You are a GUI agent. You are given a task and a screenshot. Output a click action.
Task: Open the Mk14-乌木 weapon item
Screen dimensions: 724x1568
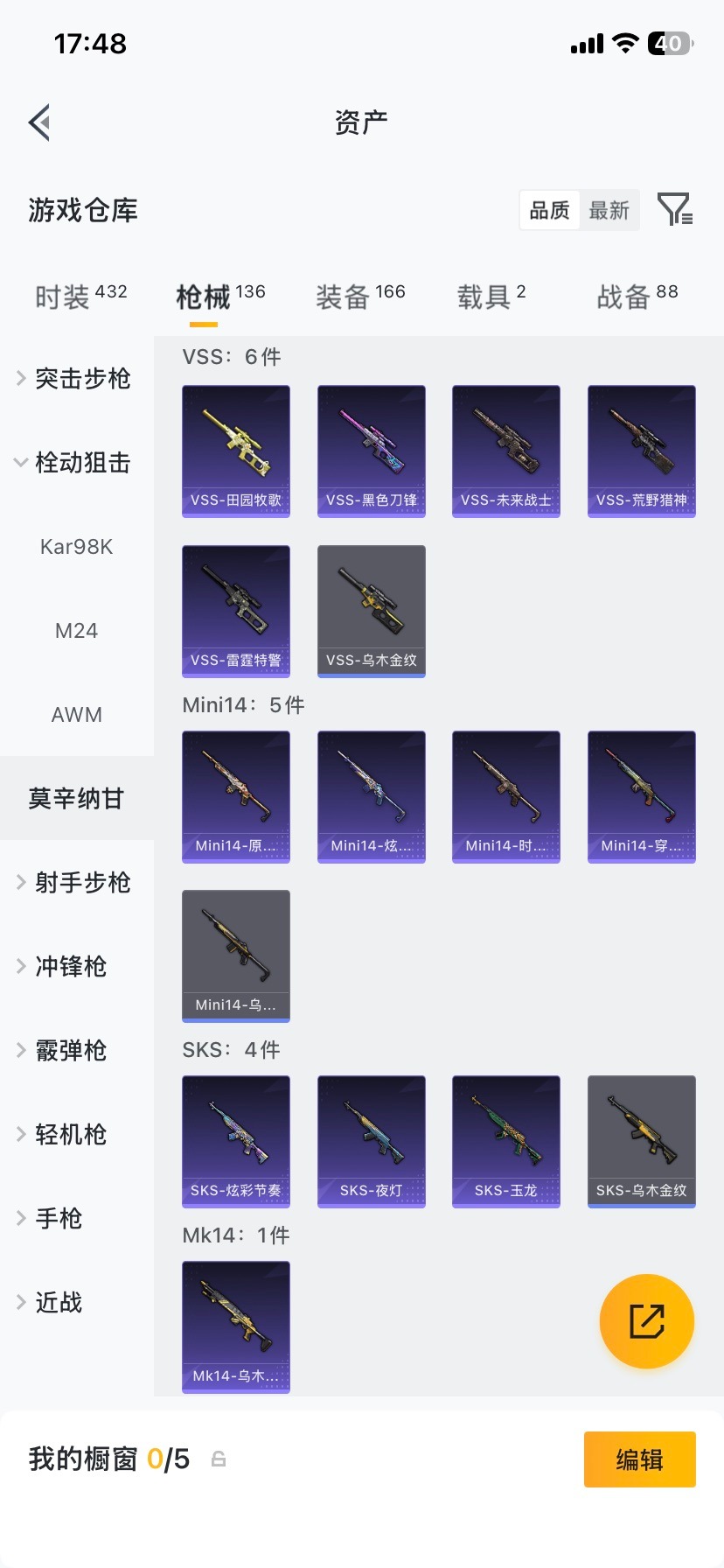click(x=235, y=1327)
